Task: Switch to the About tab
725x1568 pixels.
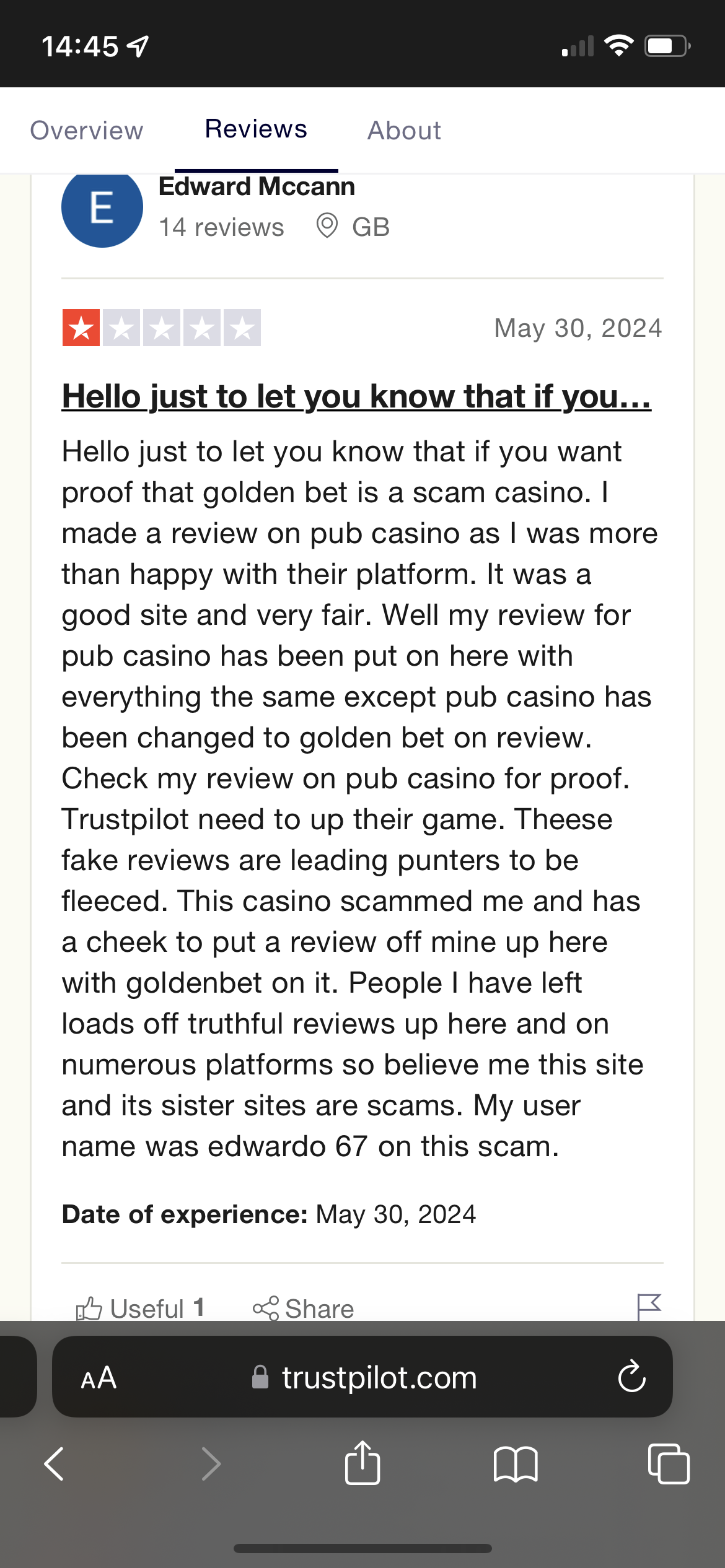Action: 404,131
